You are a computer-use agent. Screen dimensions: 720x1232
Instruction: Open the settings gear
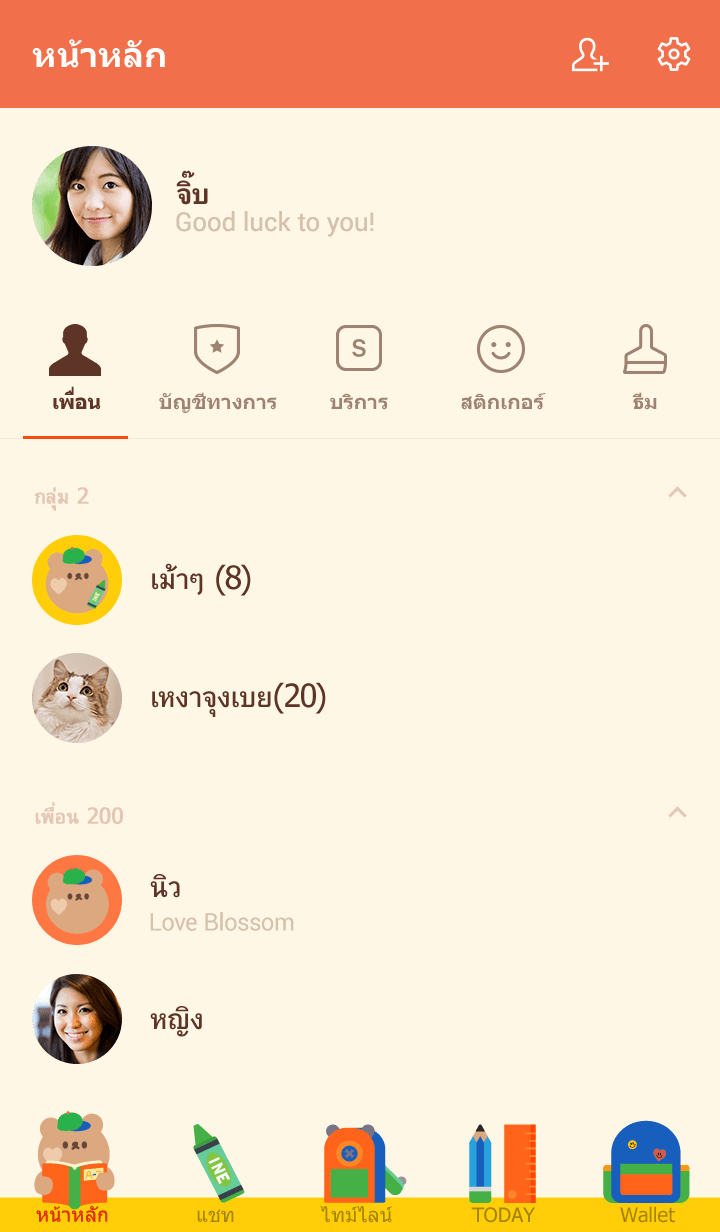[x=674, y=55]
